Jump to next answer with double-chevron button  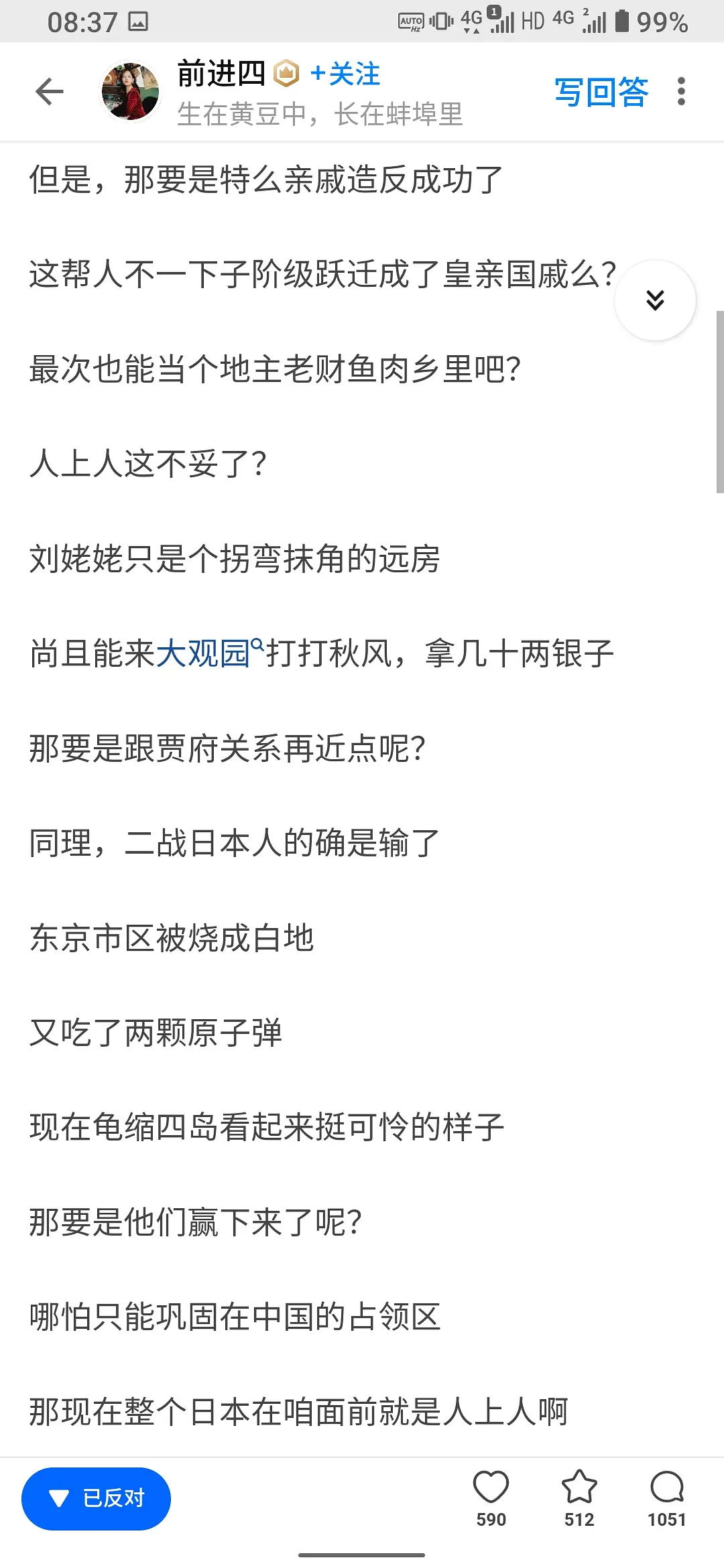pos(655,300)
